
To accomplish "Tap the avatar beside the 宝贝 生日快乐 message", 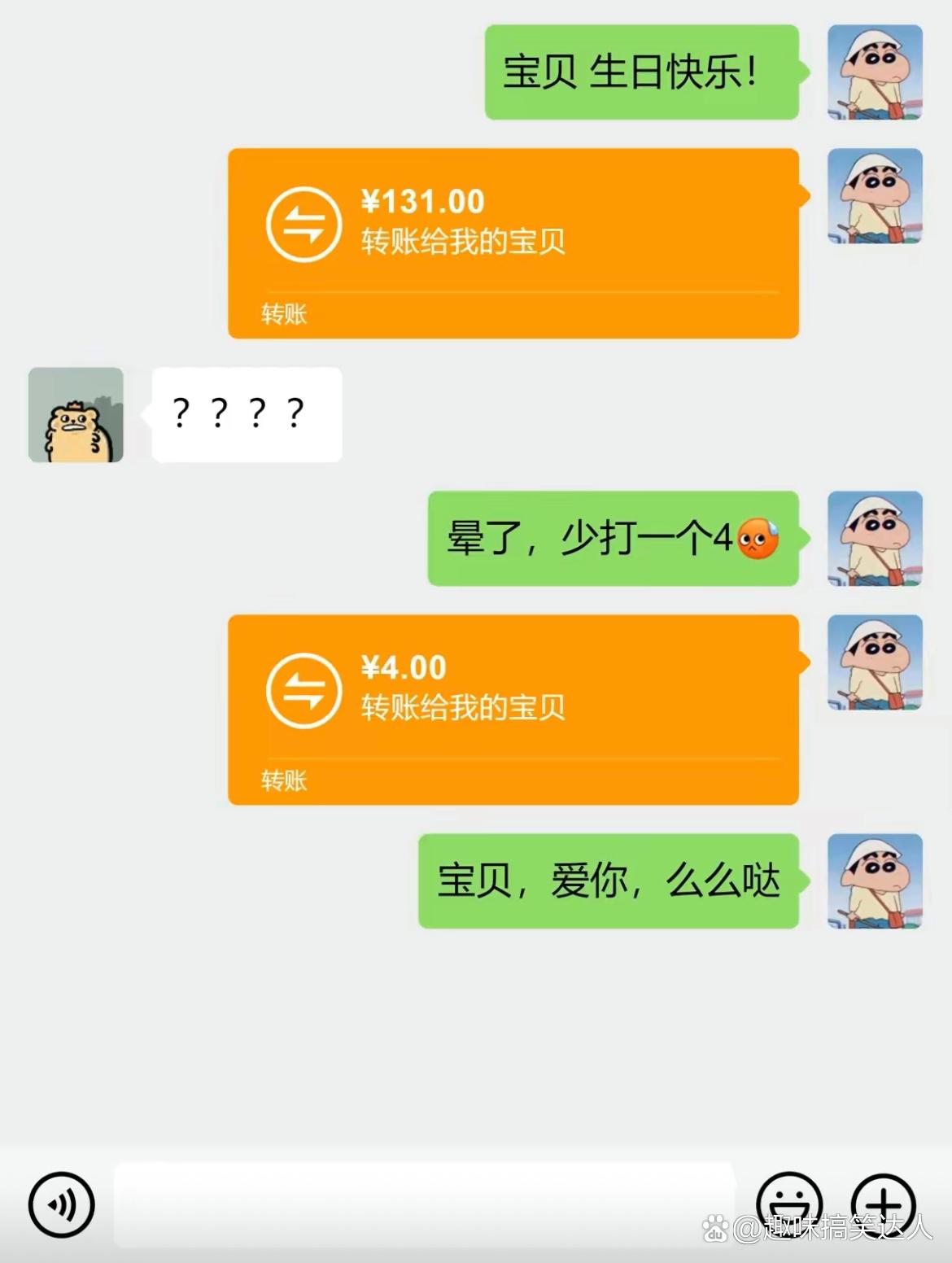I will tap(875, 72).
